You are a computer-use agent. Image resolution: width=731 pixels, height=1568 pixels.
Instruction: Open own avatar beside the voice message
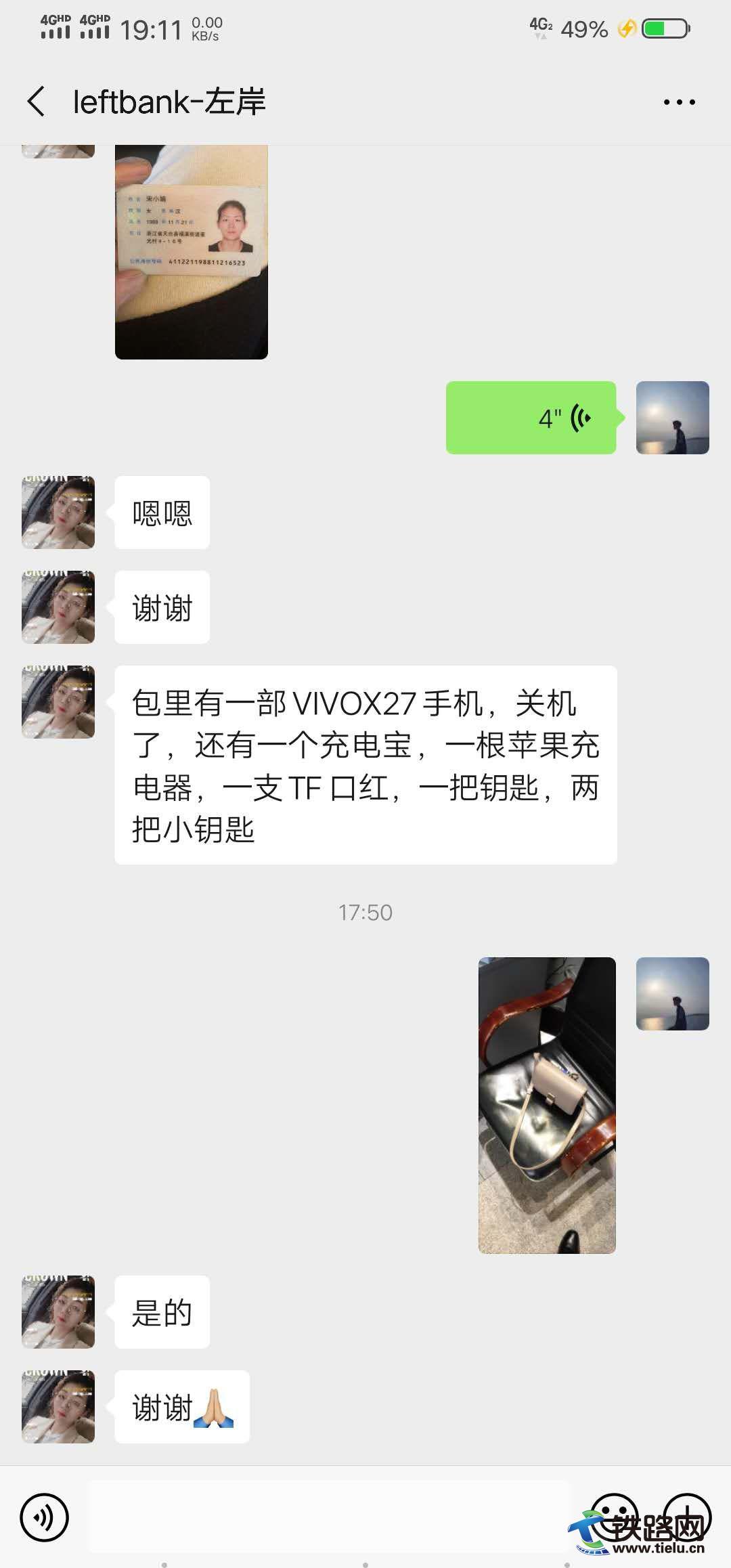[x=672, y=418]
